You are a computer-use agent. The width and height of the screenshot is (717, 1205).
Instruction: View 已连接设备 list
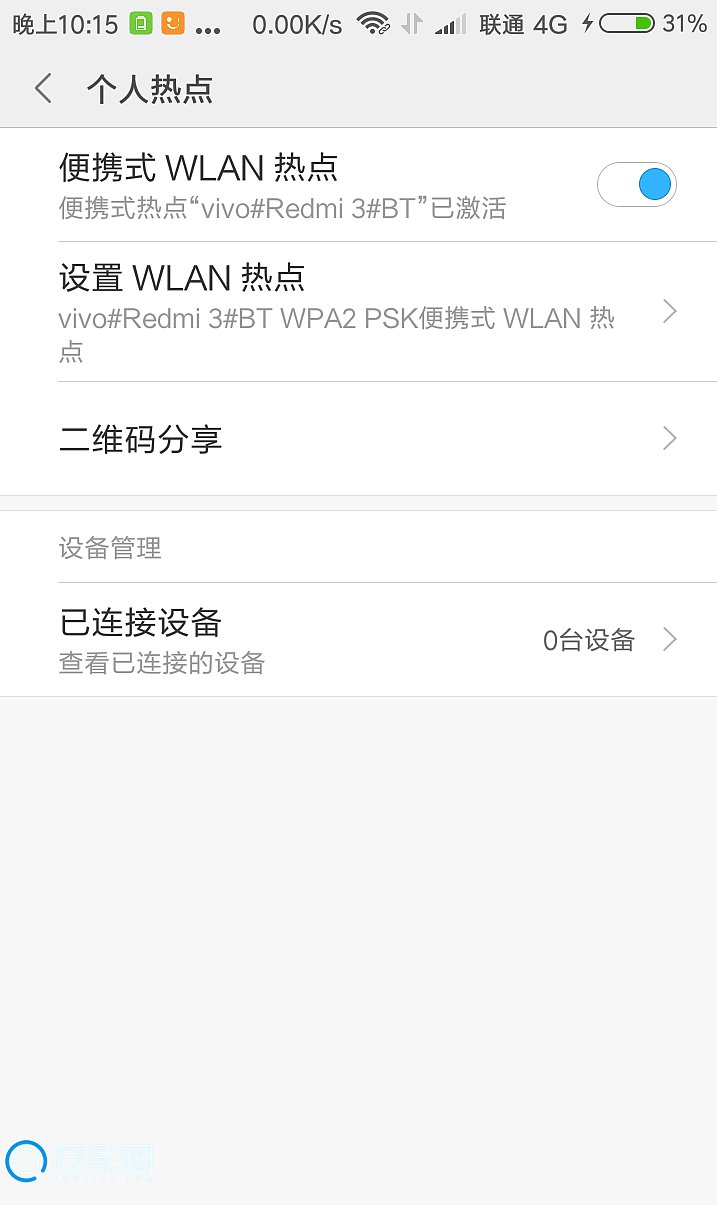358,639
